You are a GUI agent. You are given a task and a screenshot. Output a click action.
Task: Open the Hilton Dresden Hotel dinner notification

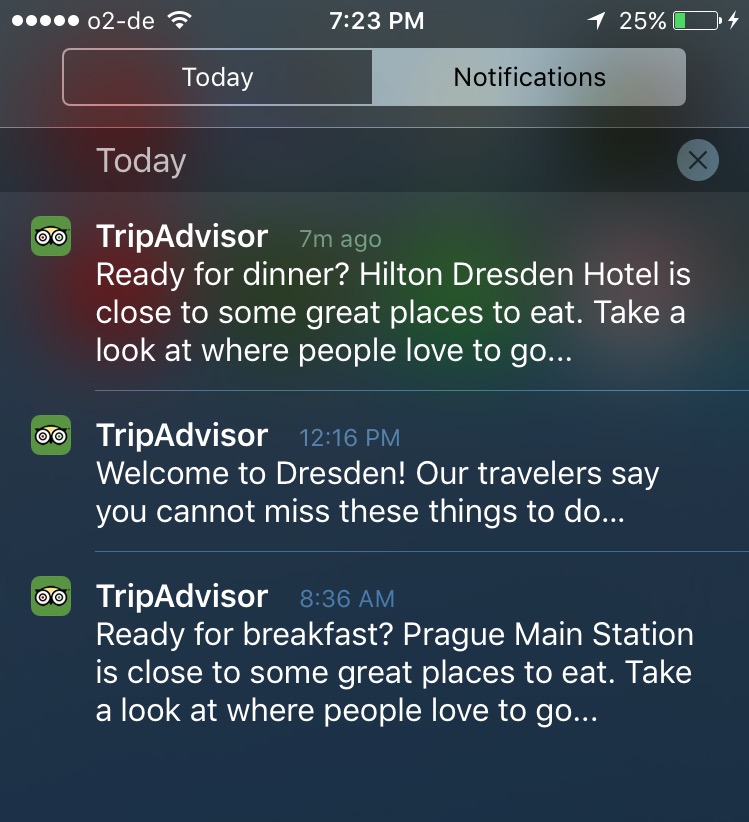click(x=392, y=295)
